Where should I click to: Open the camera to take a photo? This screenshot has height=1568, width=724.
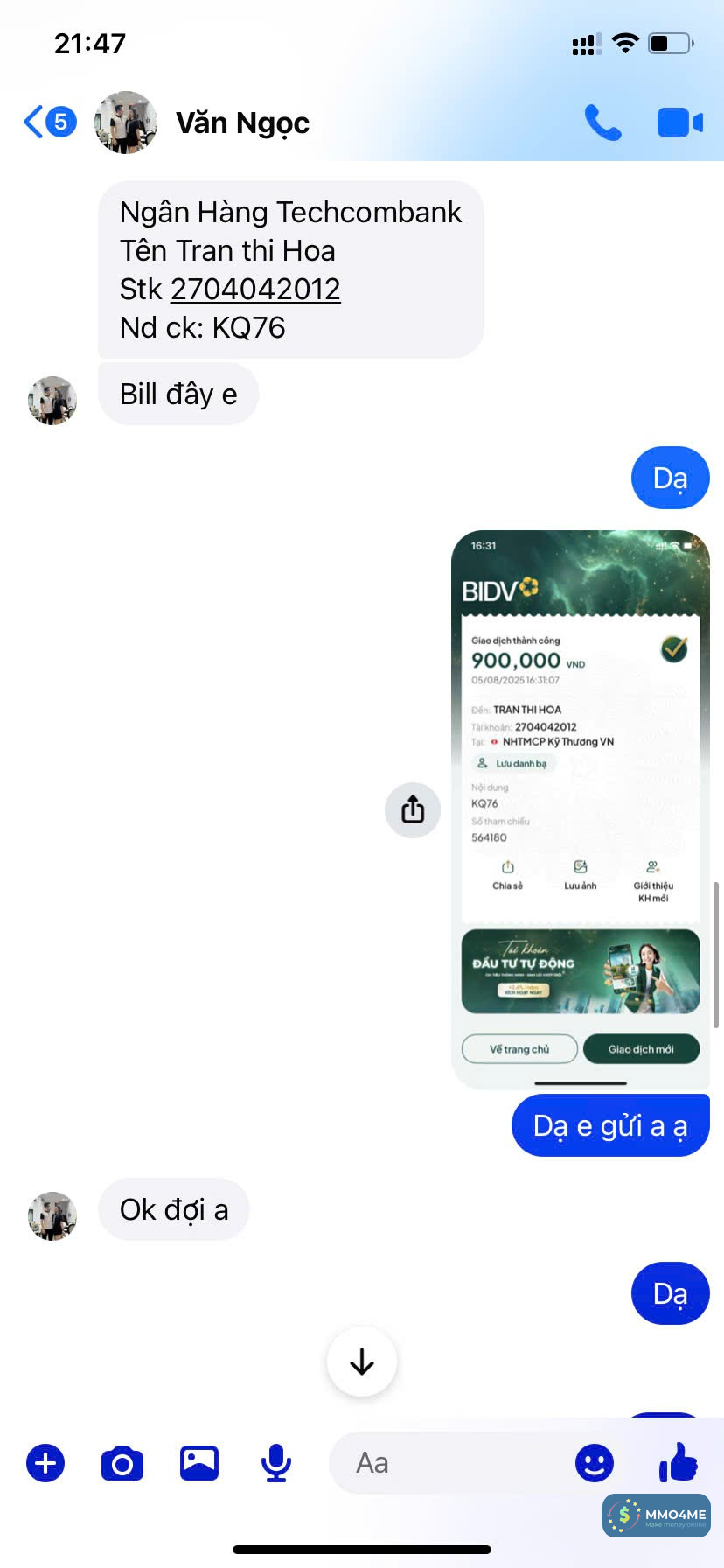pos(122,1462)
